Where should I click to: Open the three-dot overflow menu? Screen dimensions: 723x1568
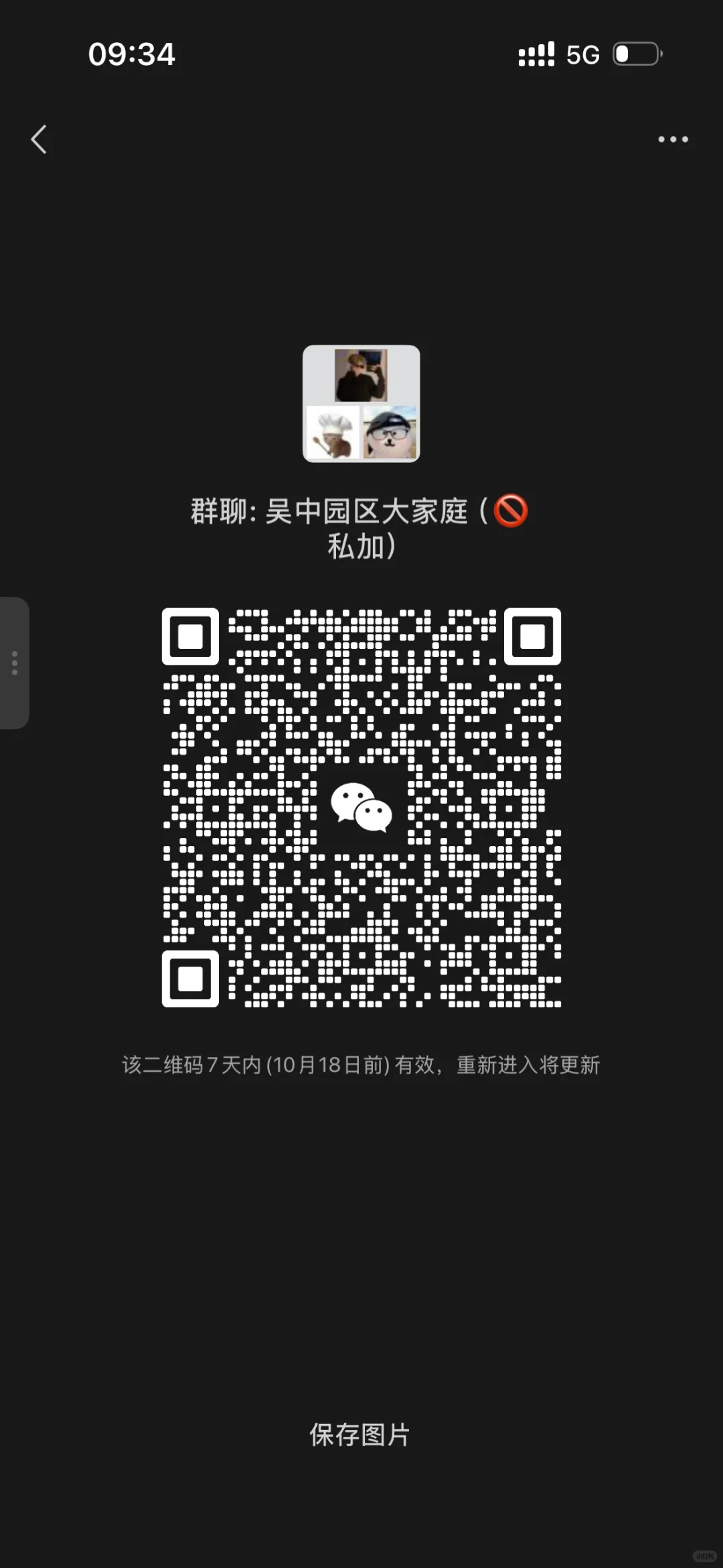(x=673, y=139)
